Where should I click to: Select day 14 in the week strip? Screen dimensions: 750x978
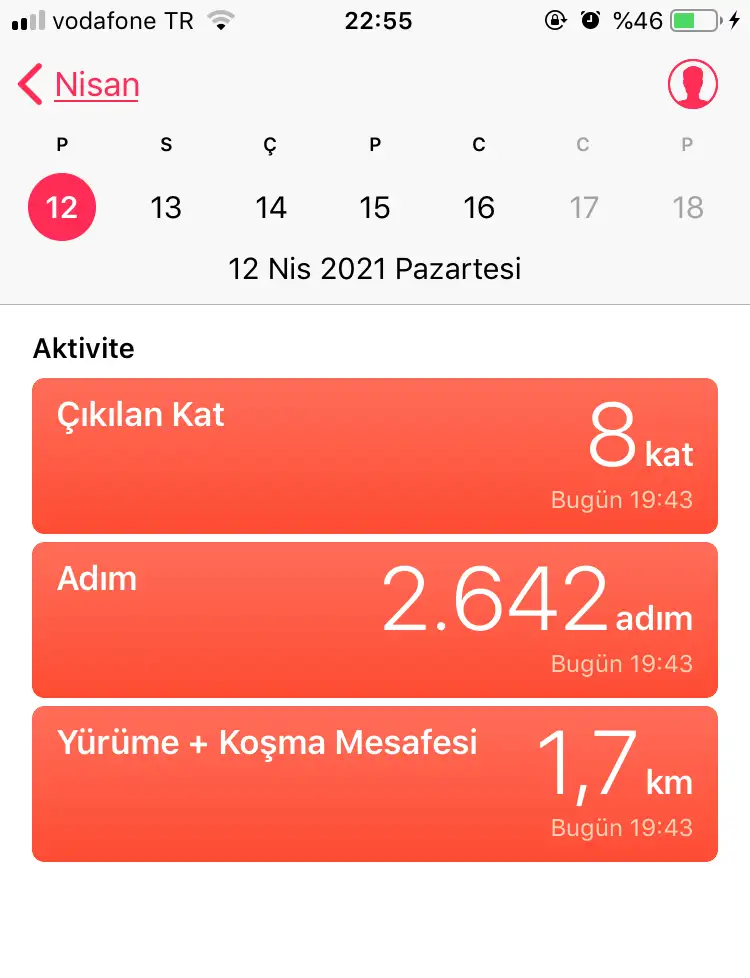click(271, 207)
